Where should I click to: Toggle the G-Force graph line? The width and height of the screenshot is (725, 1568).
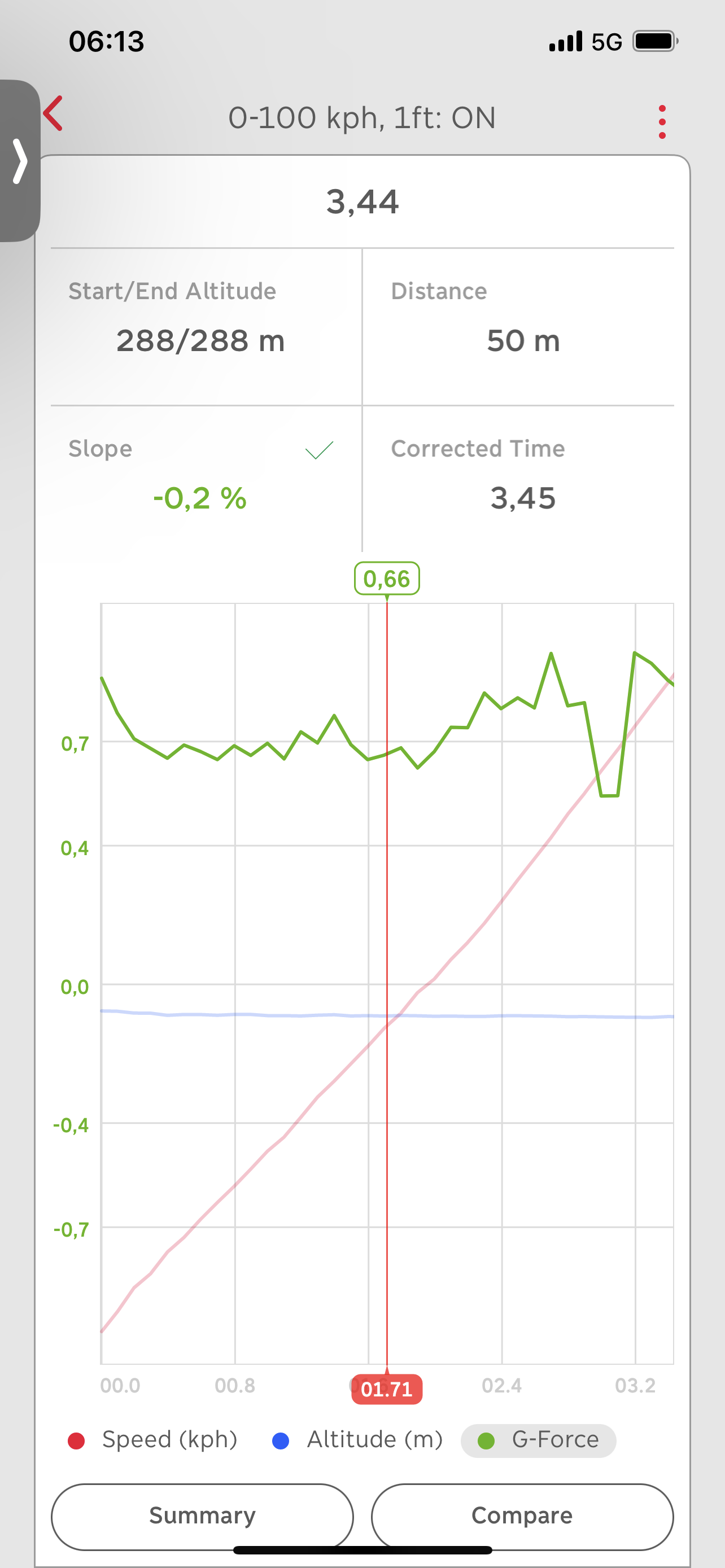tap(538, 1440)
